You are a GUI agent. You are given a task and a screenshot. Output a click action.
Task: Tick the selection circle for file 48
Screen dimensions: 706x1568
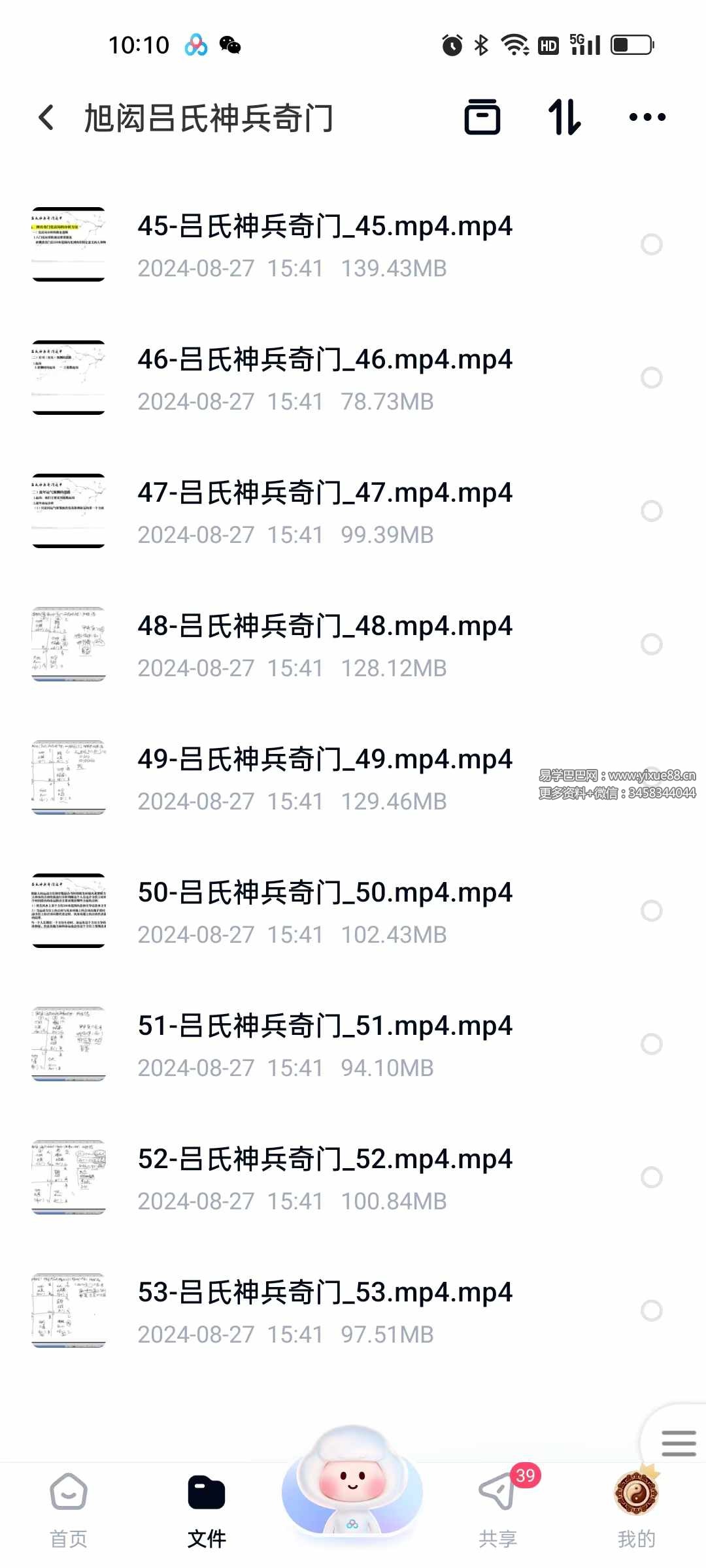tap(652, 644)
